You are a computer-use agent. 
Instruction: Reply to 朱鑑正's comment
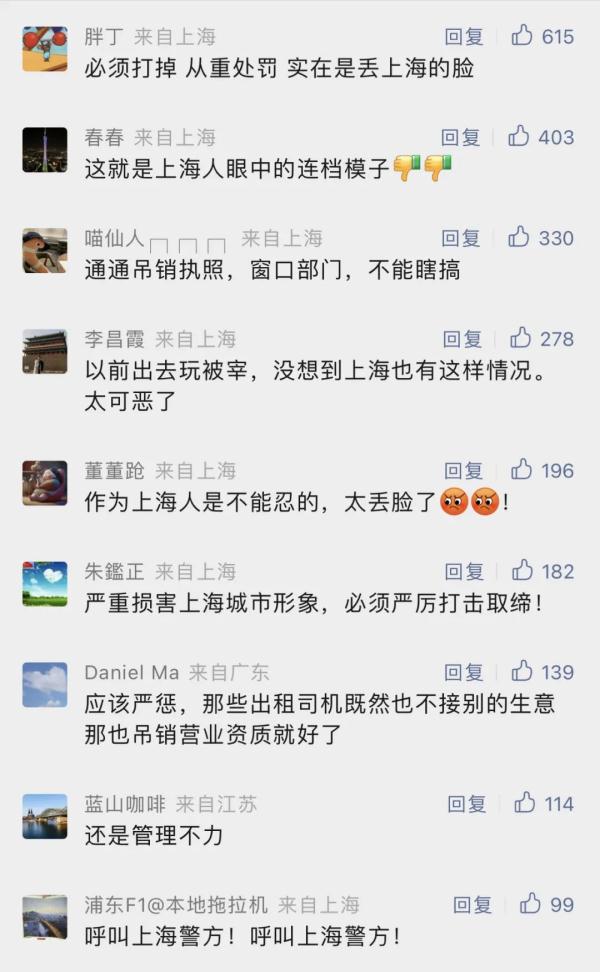click(463, 572)
